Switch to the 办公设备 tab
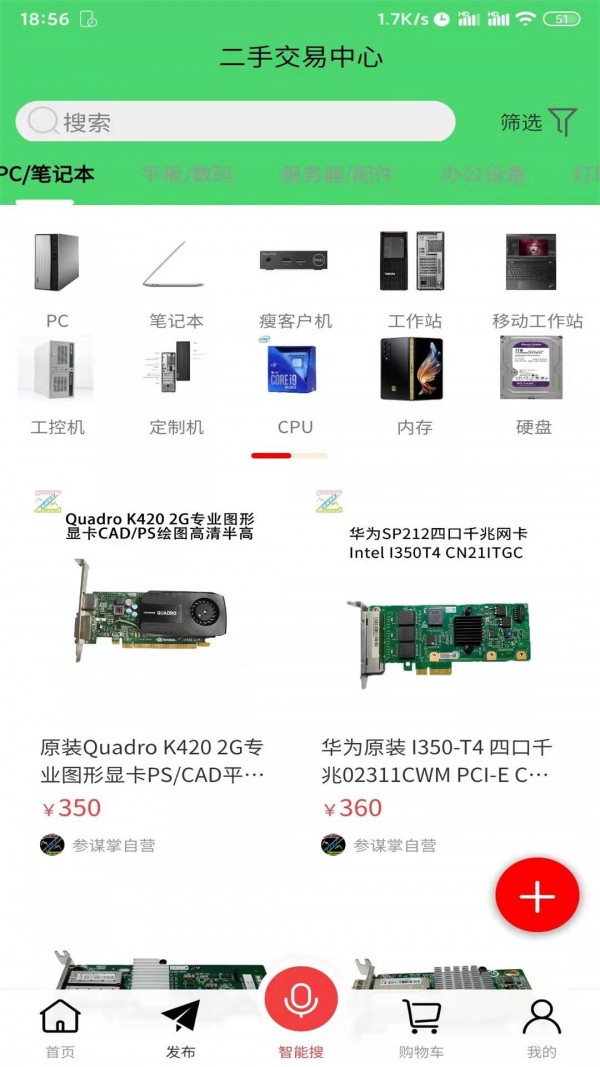The image size is (600, 1067). (x=484, y=174)
